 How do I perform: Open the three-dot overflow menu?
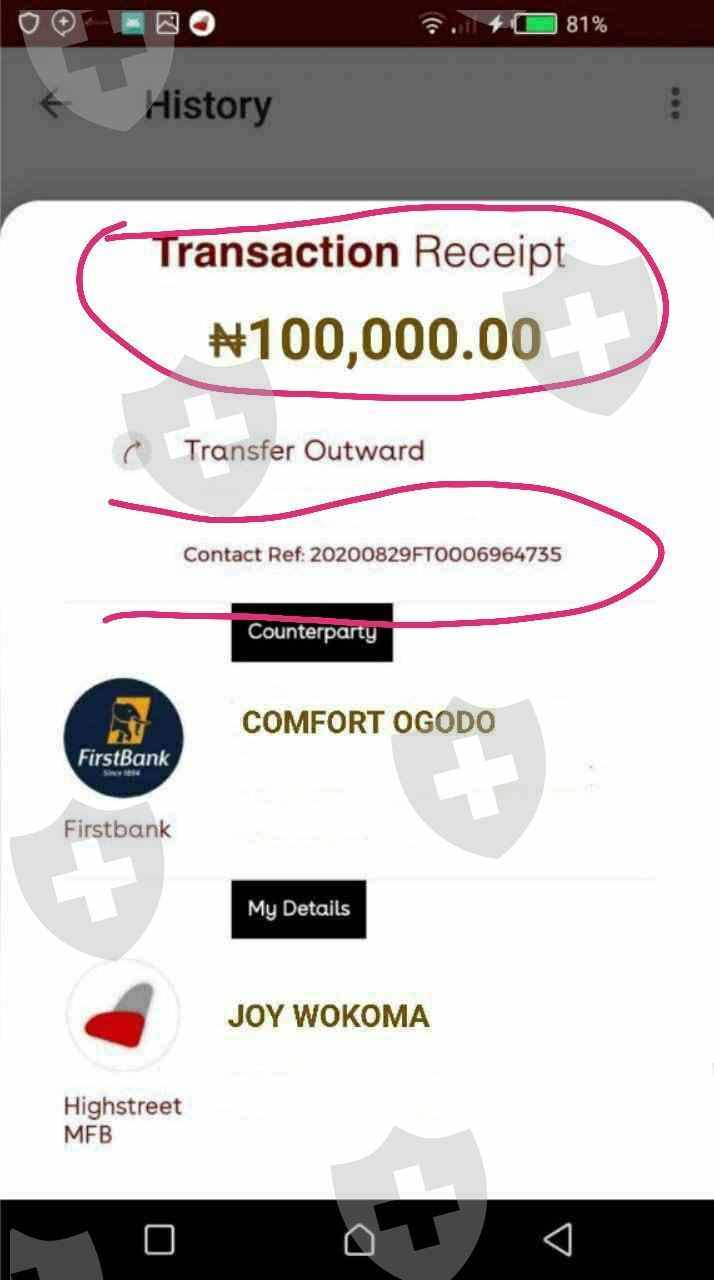(676, 103)
